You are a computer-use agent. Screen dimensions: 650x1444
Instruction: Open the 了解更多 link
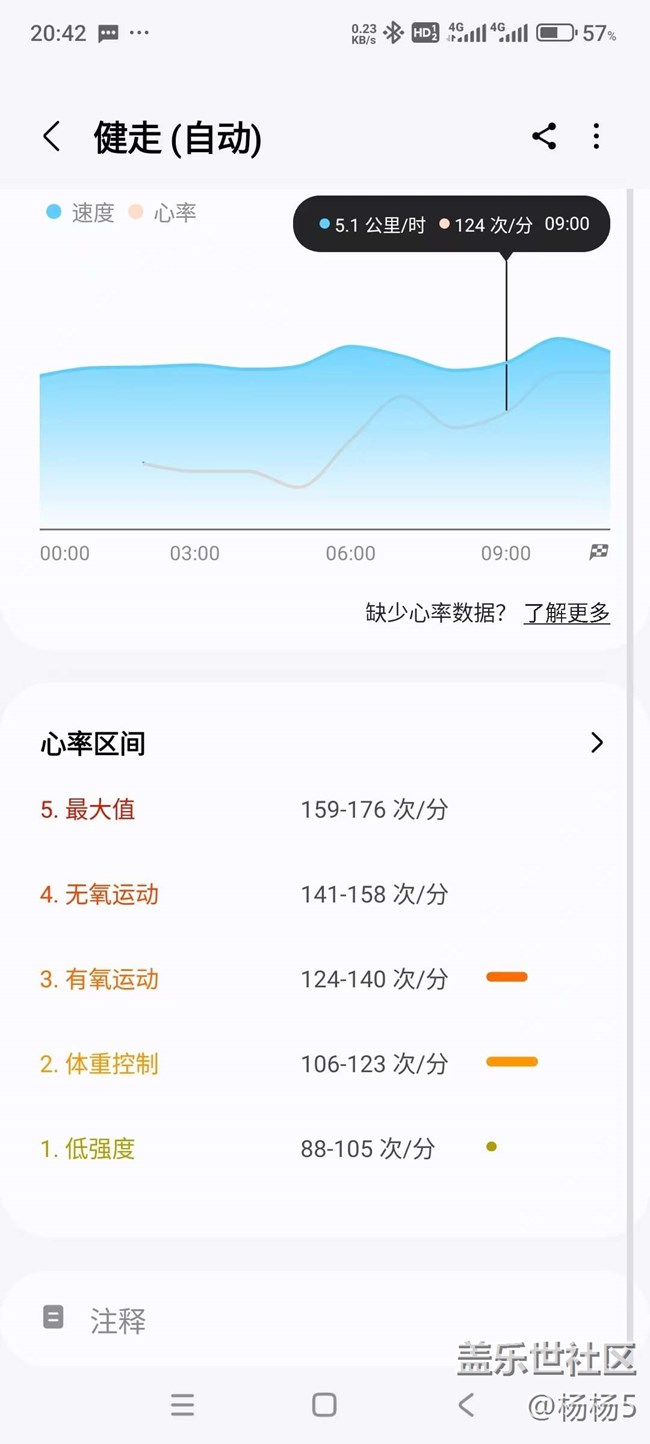tap(567, 613)
